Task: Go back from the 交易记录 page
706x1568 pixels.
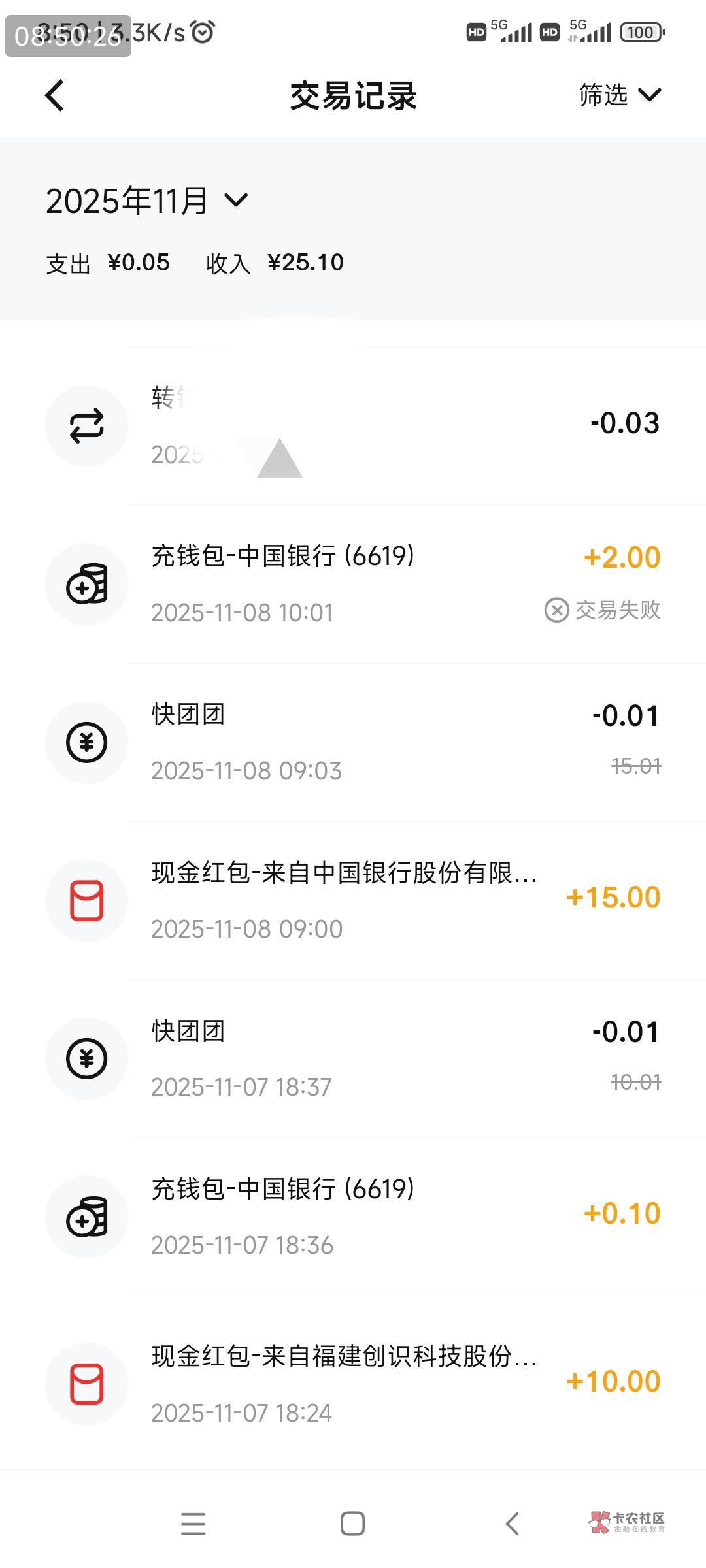Action: click(x=55, y=96)
